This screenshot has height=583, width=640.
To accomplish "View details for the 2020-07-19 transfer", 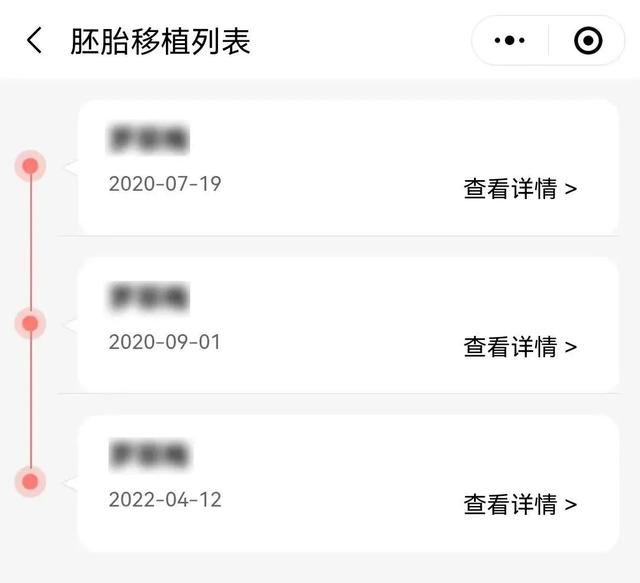I will coord(520,188).
